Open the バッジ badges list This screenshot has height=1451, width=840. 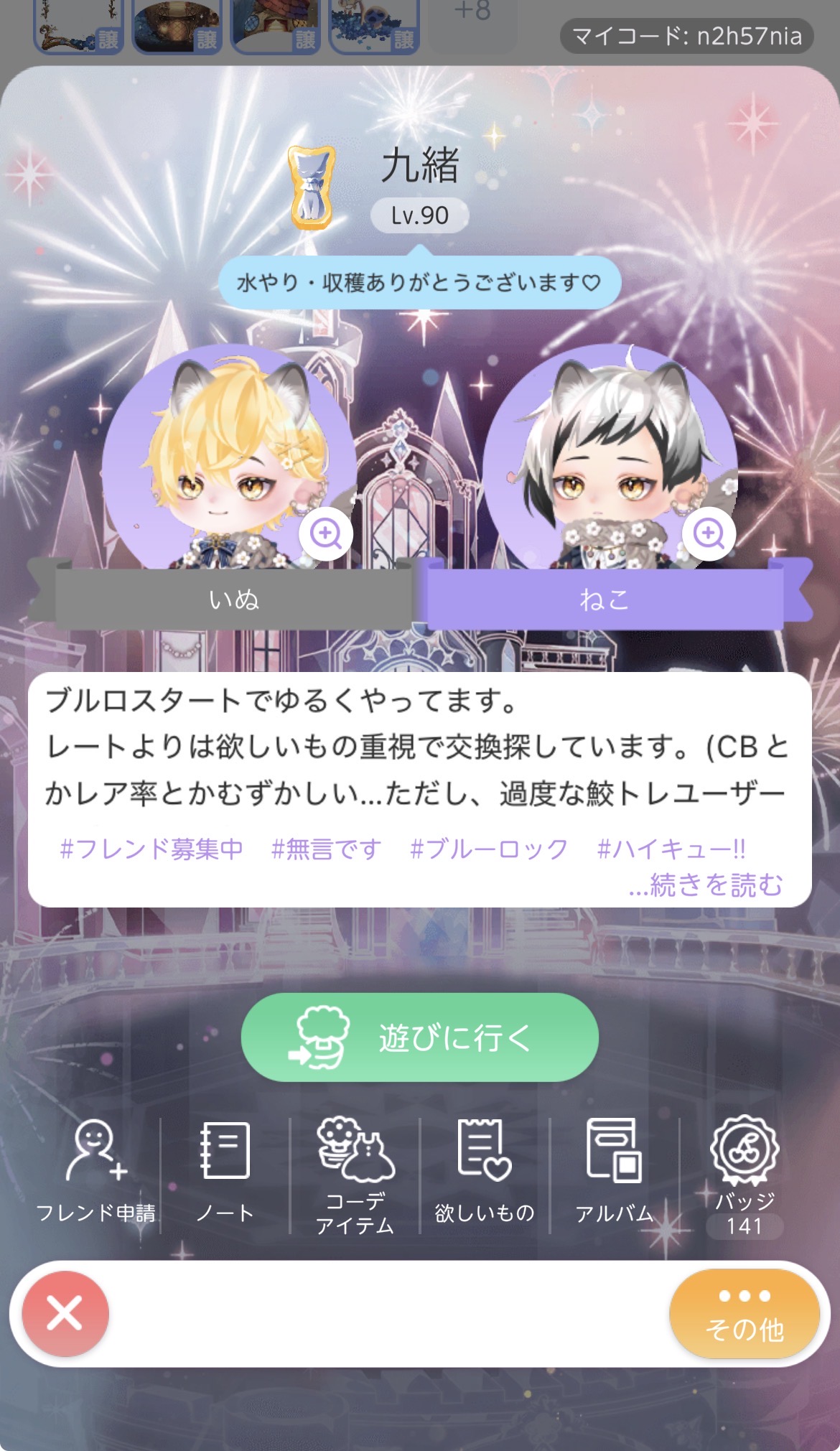pyautogui.click(x=745, y=1175)
